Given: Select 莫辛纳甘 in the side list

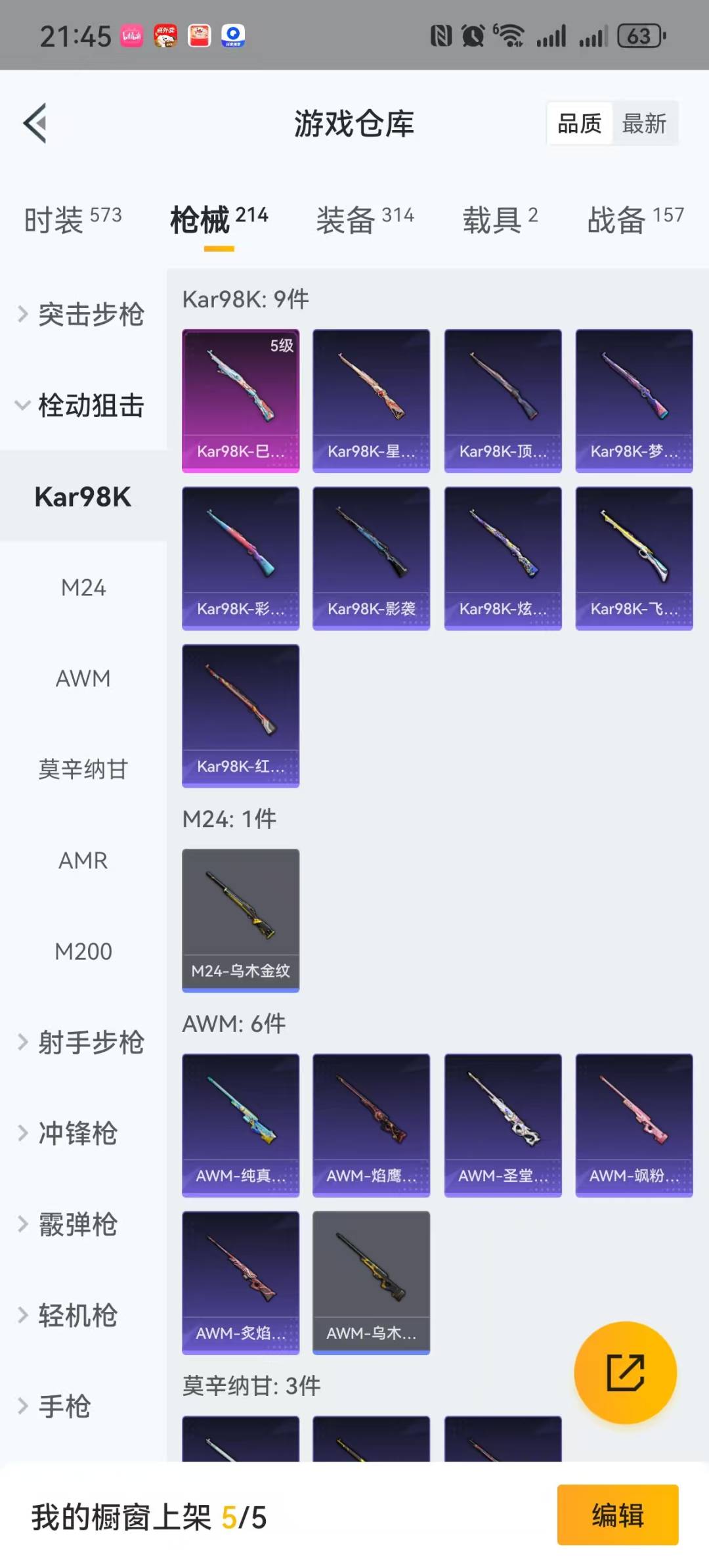Looking at the screenshot, I should [83, 769].
